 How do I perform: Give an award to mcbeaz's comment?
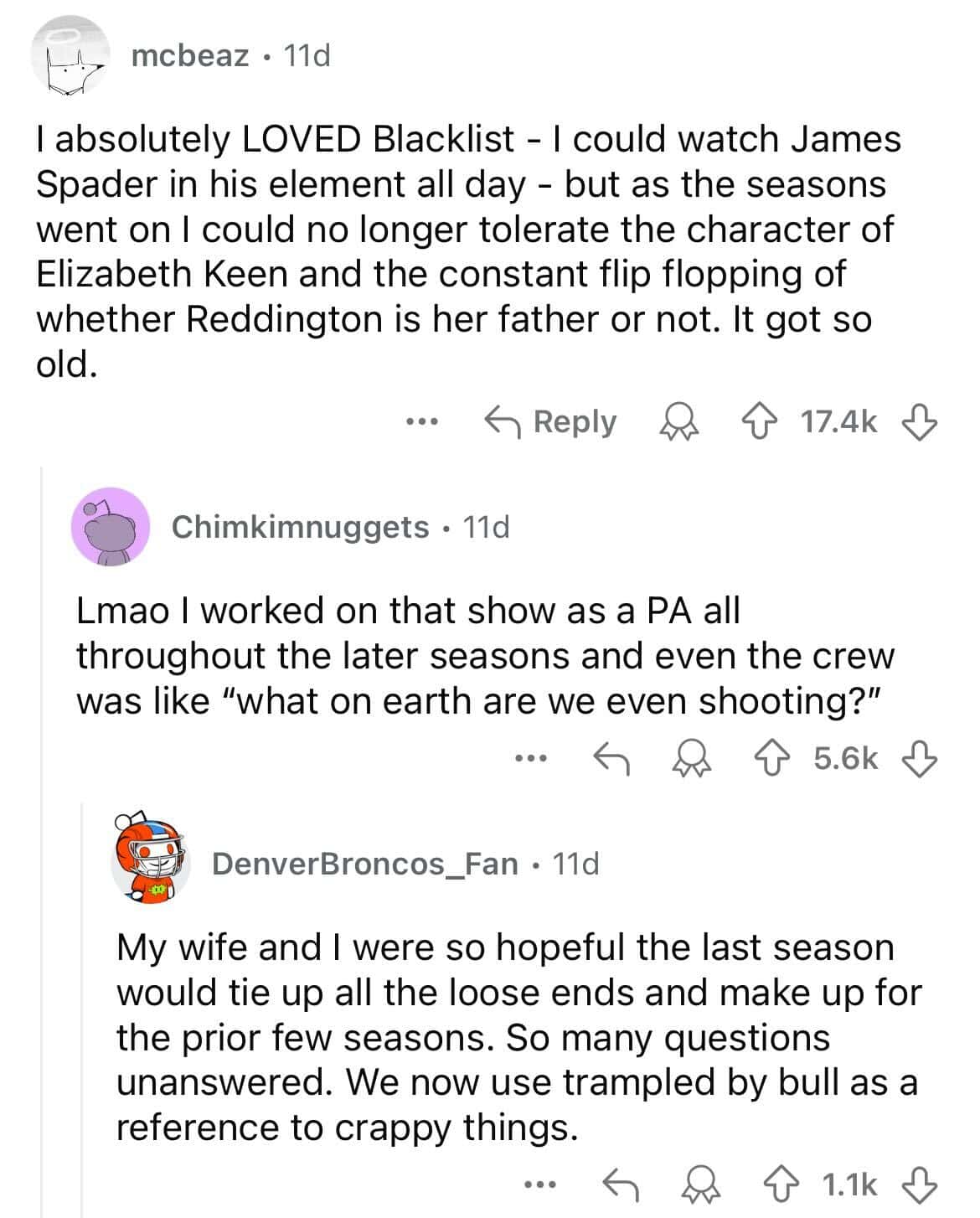677,421
